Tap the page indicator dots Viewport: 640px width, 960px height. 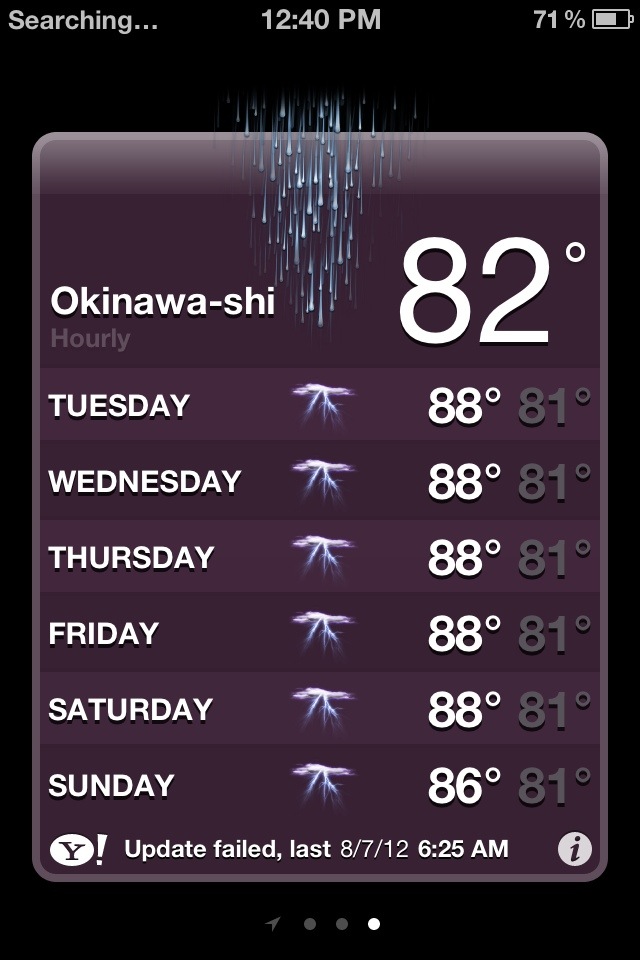point(341,924)
